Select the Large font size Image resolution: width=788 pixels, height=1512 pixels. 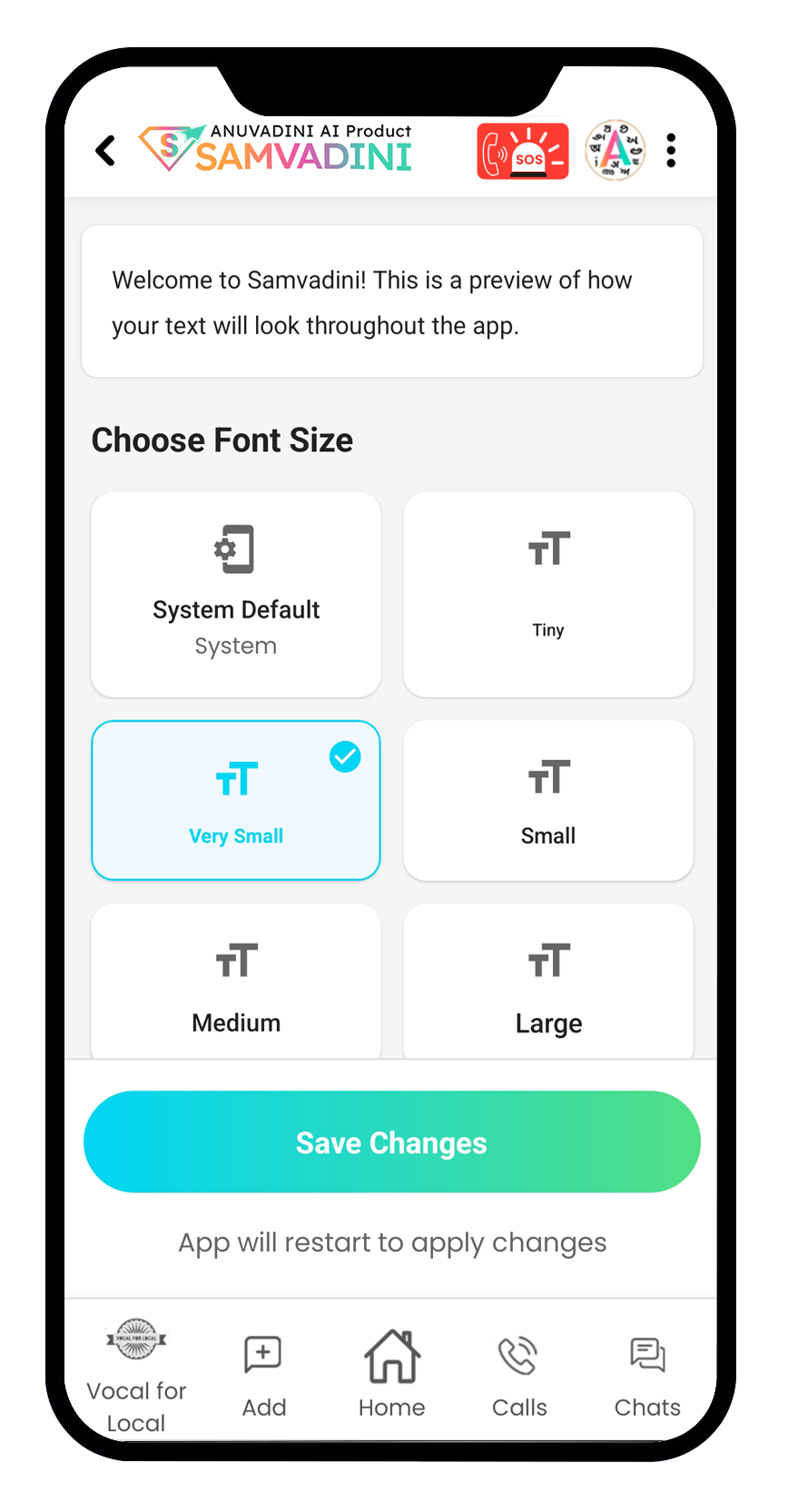[x=548, y=983]
